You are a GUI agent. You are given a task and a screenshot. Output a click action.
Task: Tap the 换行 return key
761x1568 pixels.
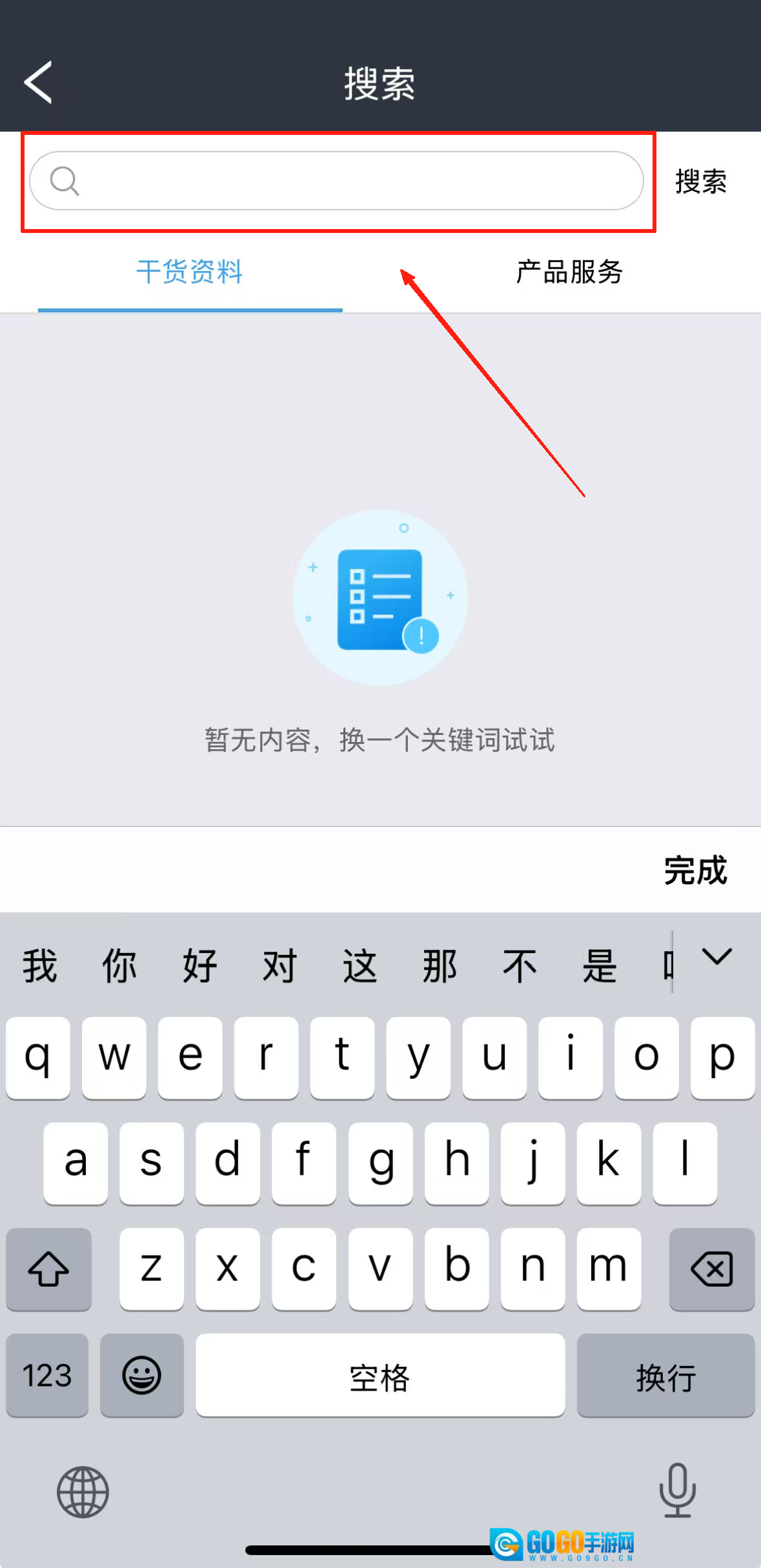pyautogui.click(x=665, y=1376)
